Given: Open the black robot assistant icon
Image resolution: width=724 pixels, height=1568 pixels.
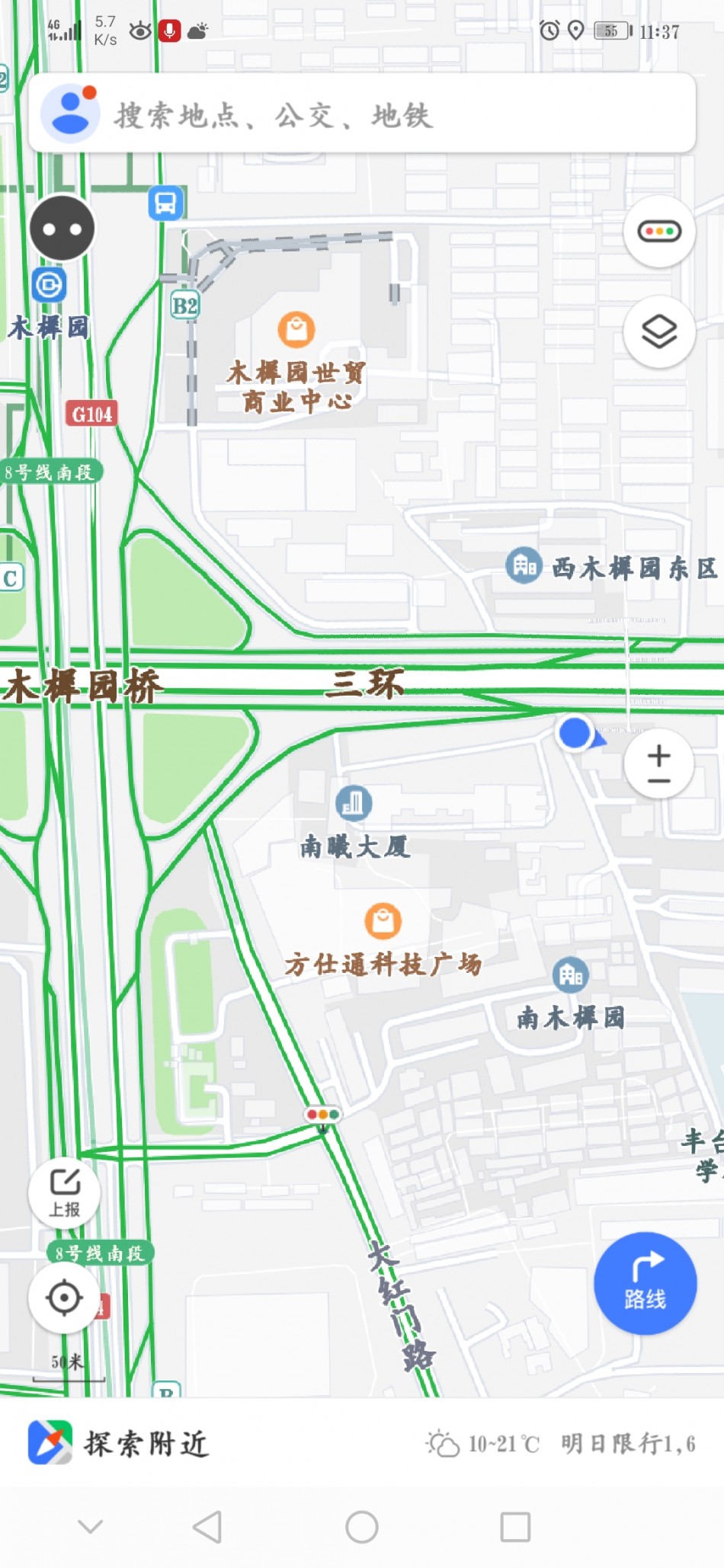Looking at the screenshot, I should coord(62,229).
